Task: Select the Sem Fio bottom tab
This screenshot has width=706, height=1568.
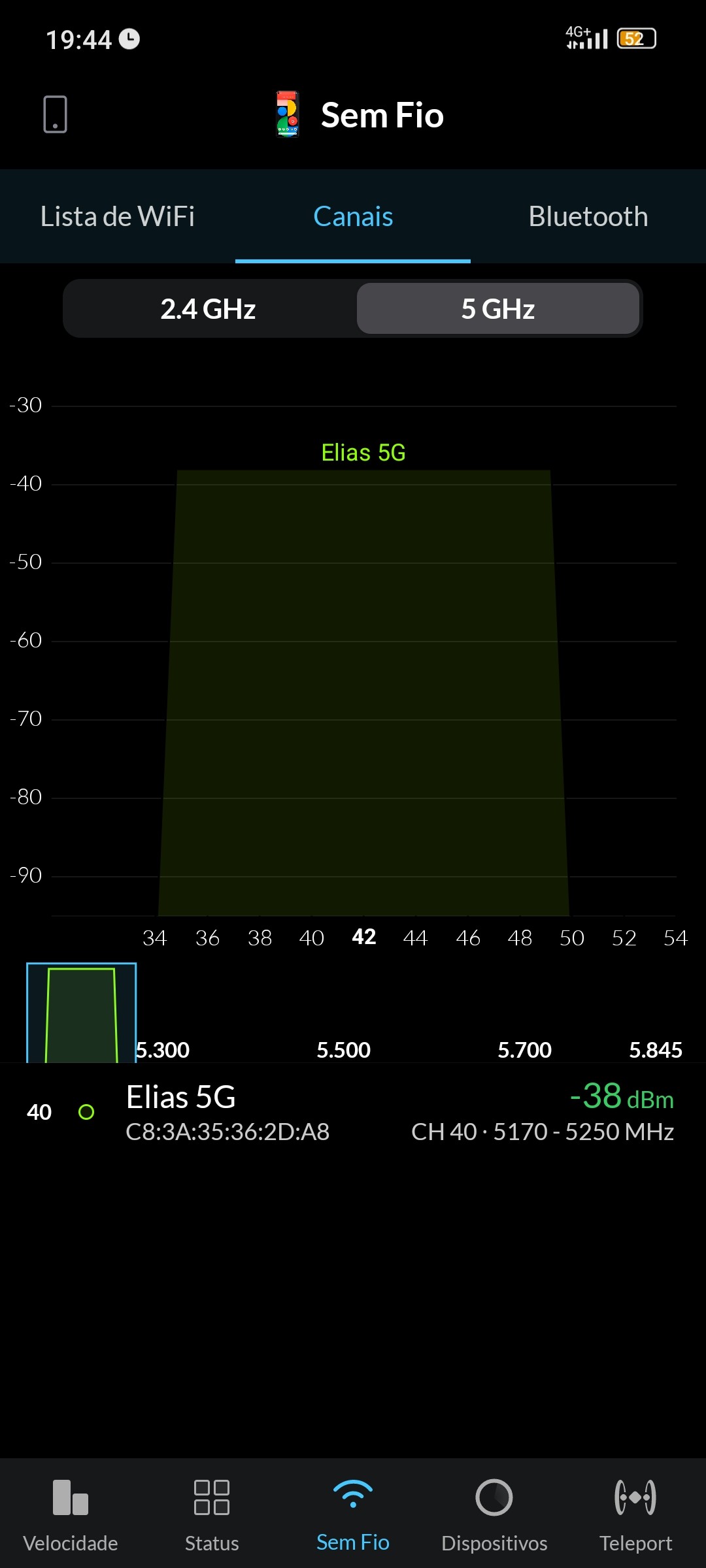Action: coord(353,1513)
